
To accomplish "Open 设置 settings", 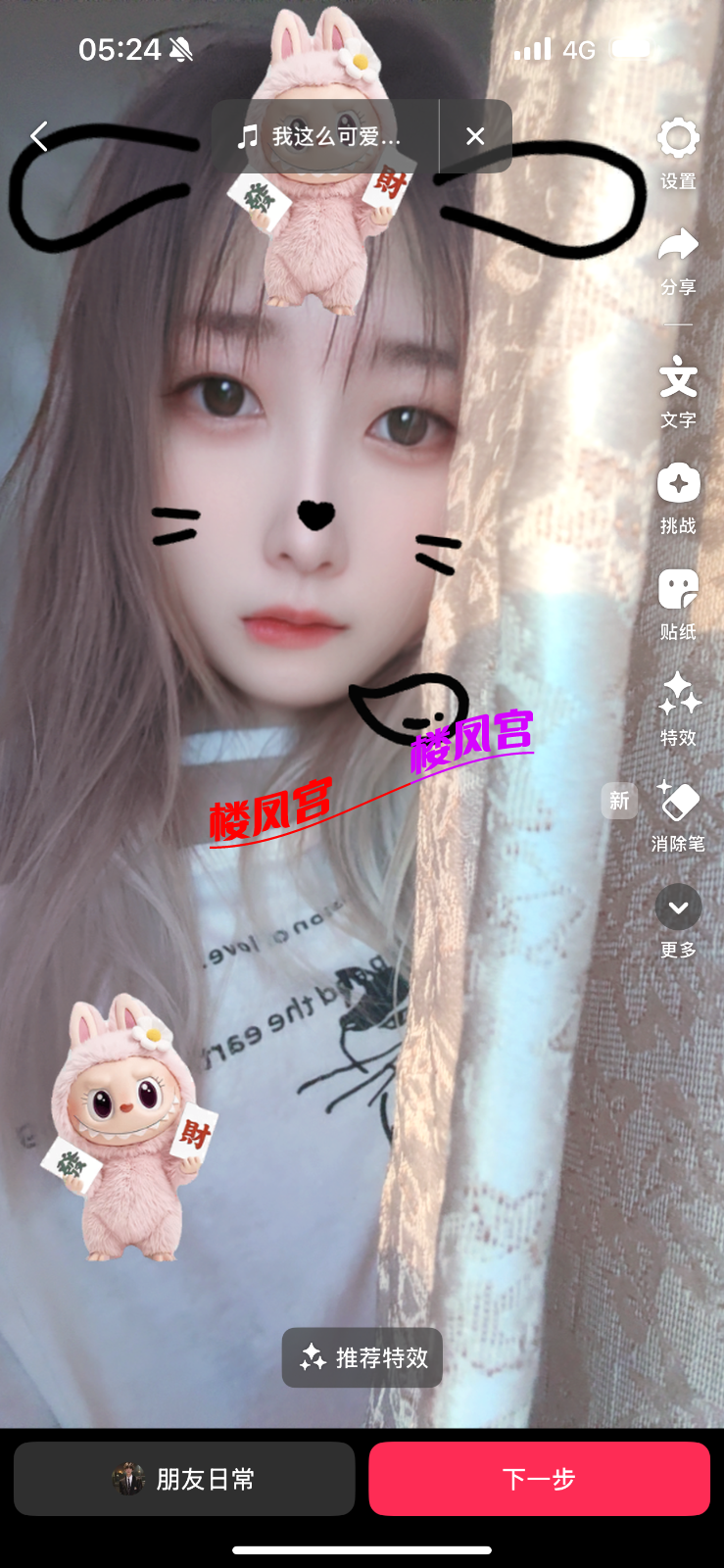I will [678, 152].
